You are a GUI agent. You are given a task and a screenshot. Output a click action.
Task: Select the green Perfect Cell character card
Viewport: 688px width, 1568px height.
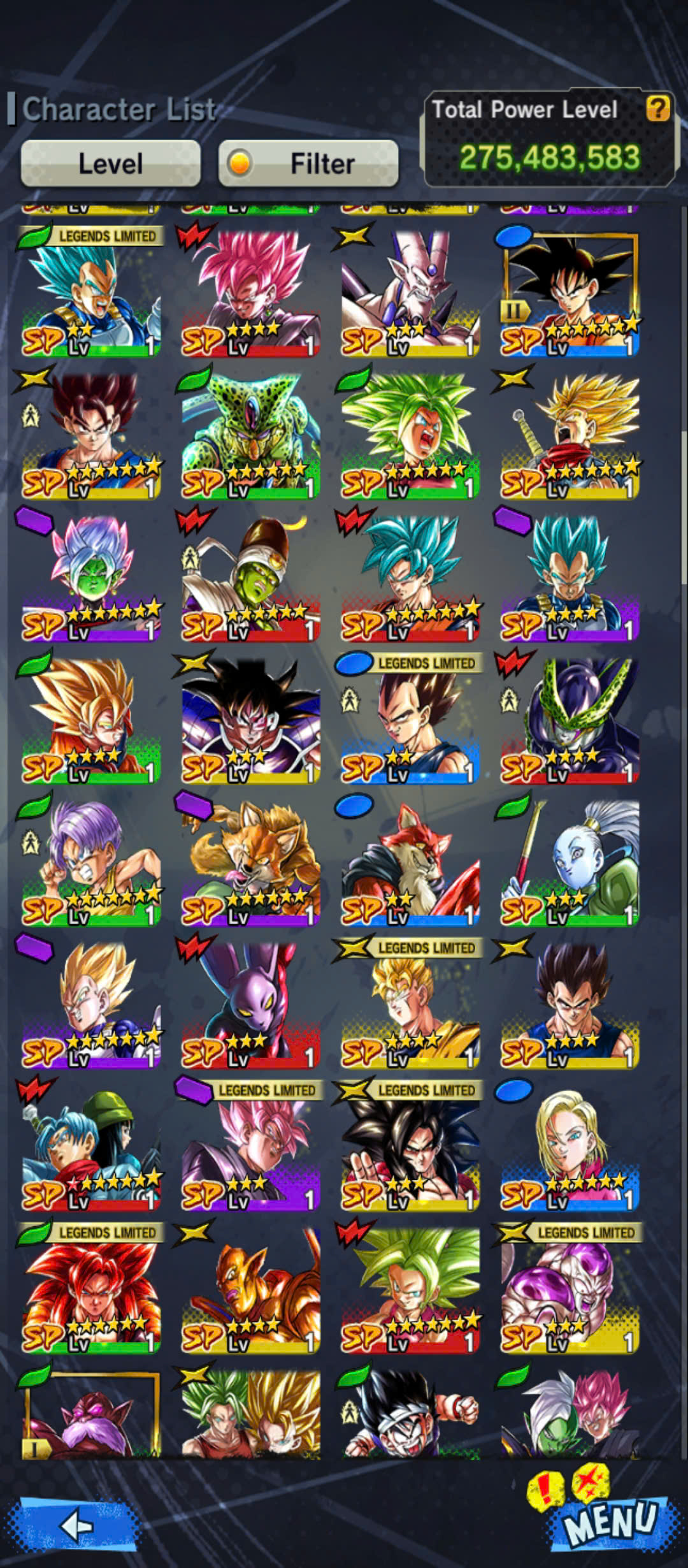click(250, 435)
